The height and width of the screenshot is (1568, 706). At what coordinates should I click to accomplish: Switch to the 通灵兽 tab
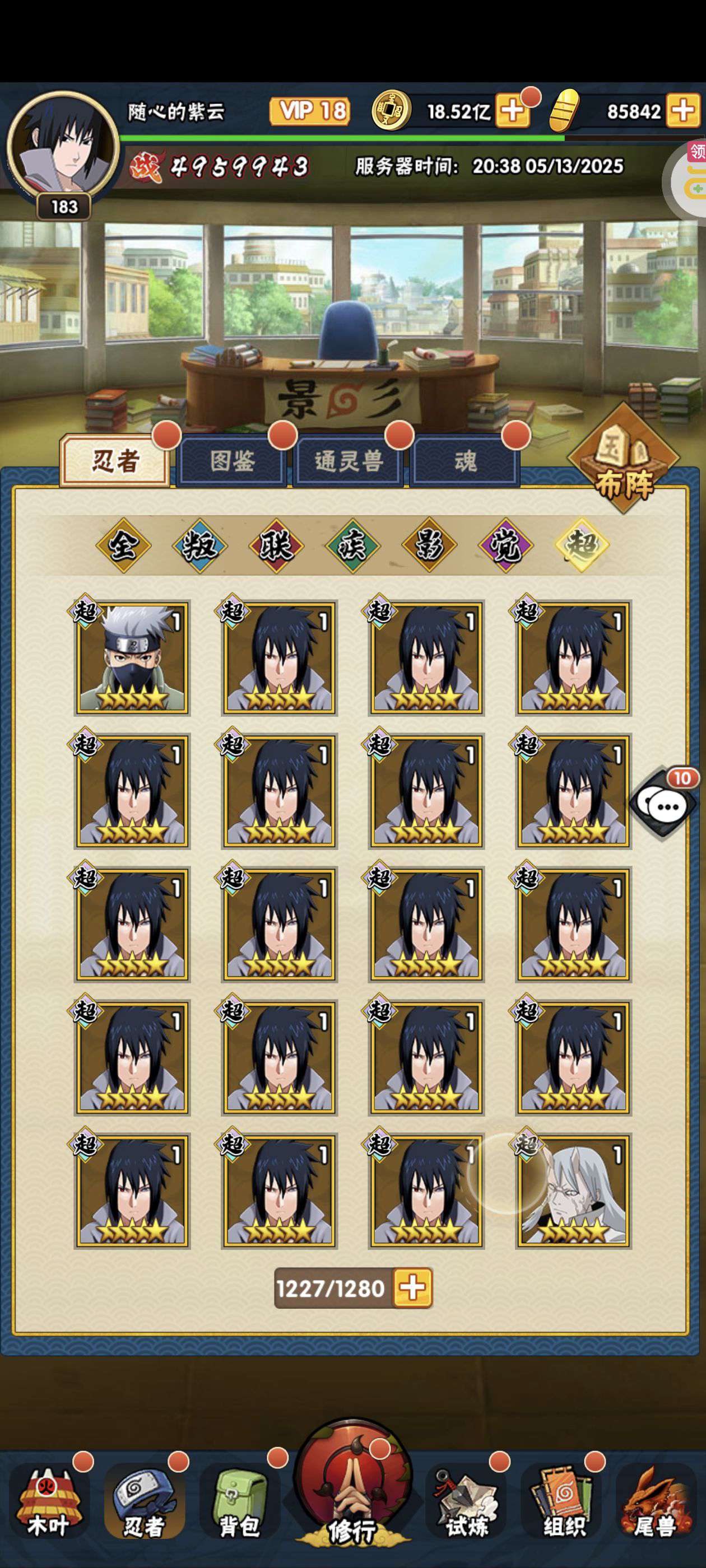pos(349,461)
